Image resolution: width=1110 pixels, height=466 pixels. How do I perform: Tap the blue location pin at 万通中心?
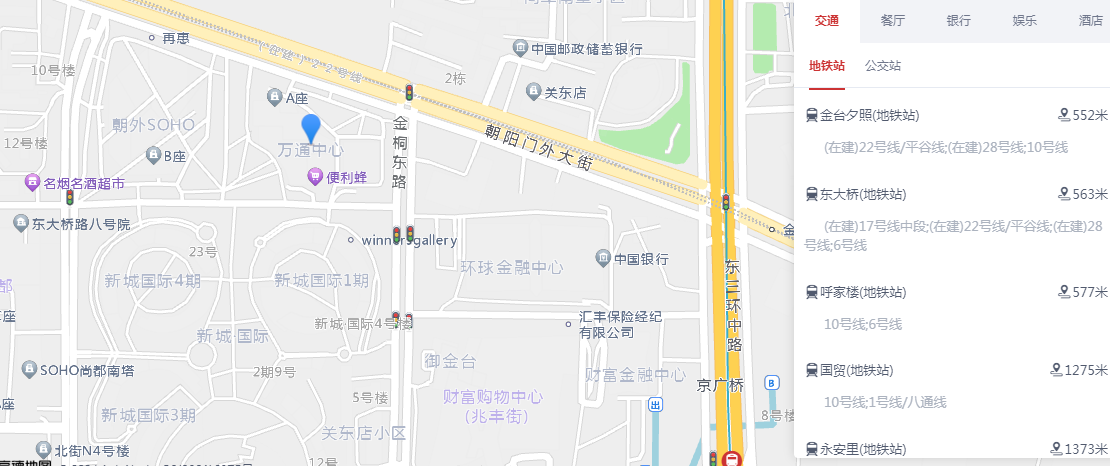click(x=311, y=128)
